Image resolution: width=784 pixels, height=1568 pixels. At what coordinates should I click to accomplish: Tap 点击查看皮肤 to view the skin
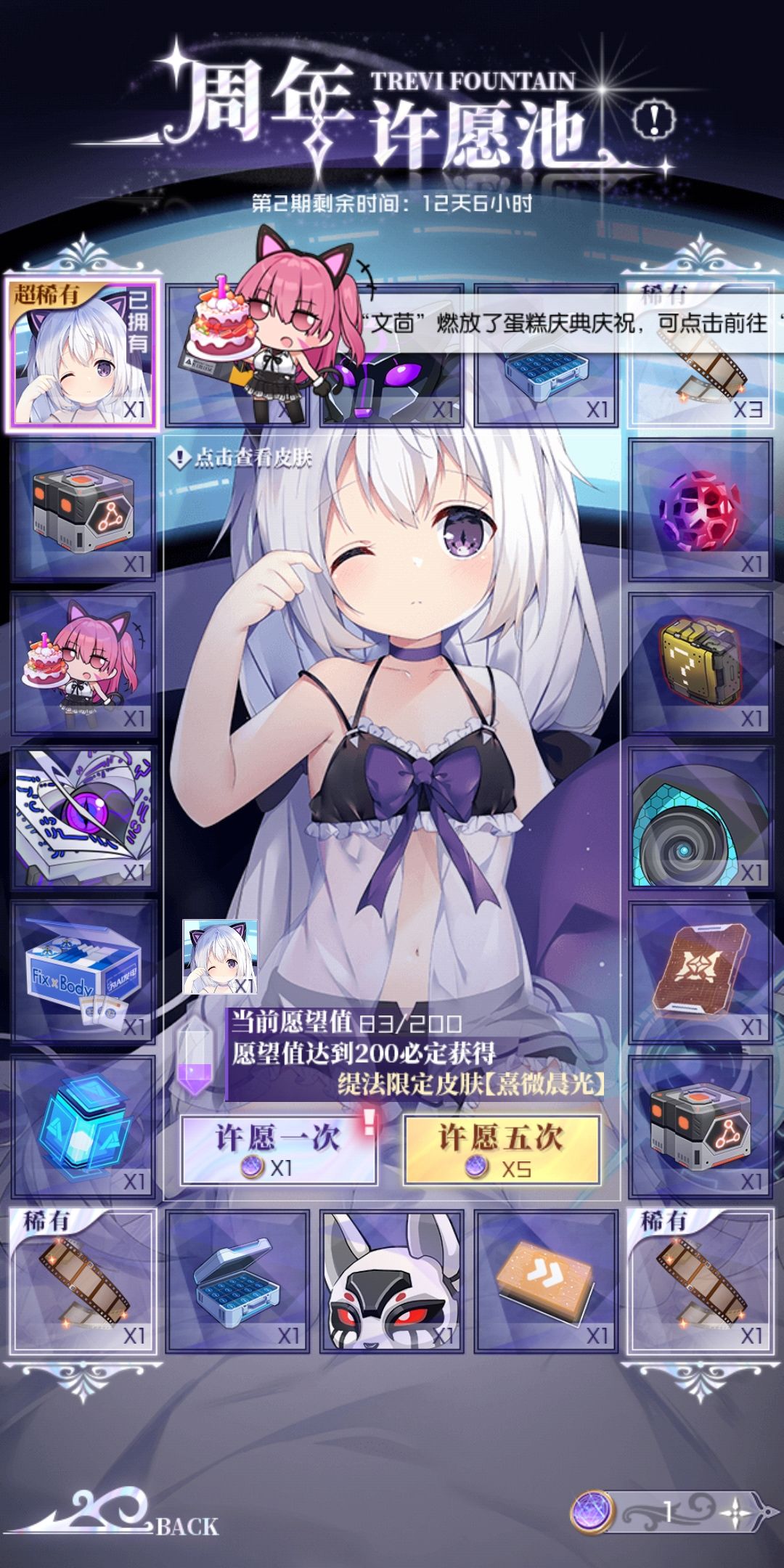click(x=240, y=457)
